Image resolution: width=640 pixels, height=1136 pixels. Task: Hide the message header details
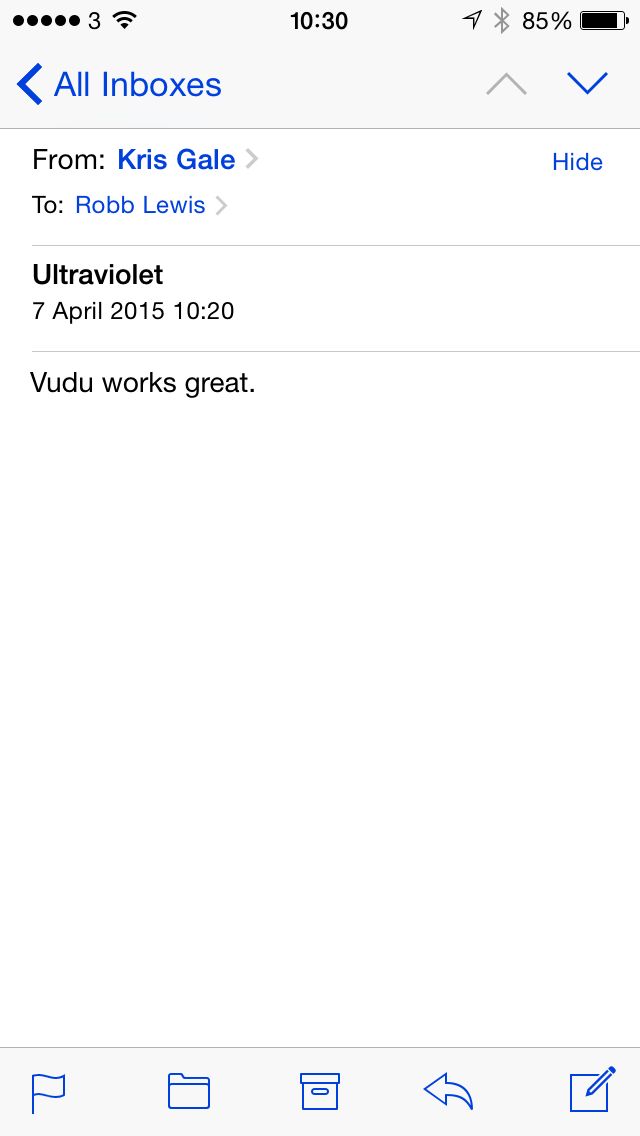[577, 162]
